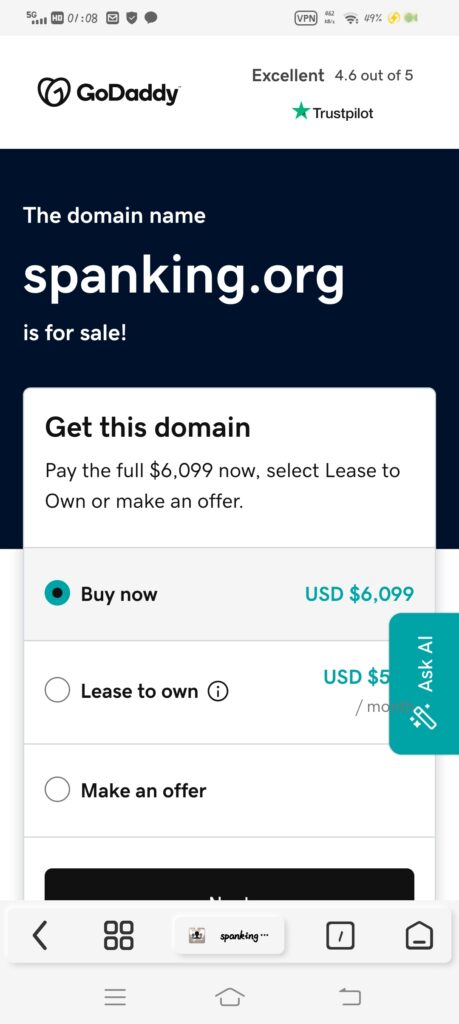Go back in the browser toolbar

40,935
